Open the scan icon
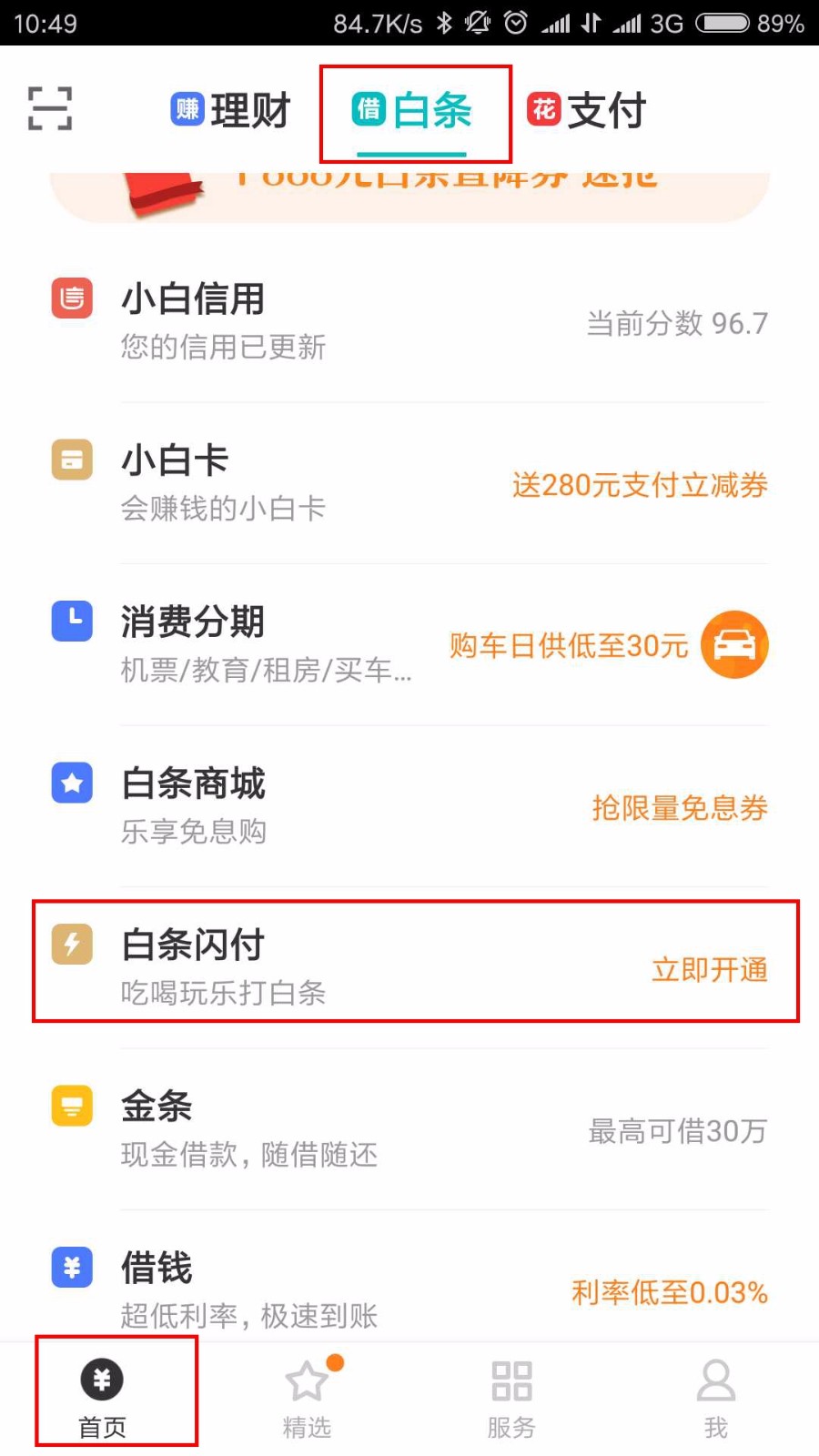819x1456 pixels. click(50, 109)
